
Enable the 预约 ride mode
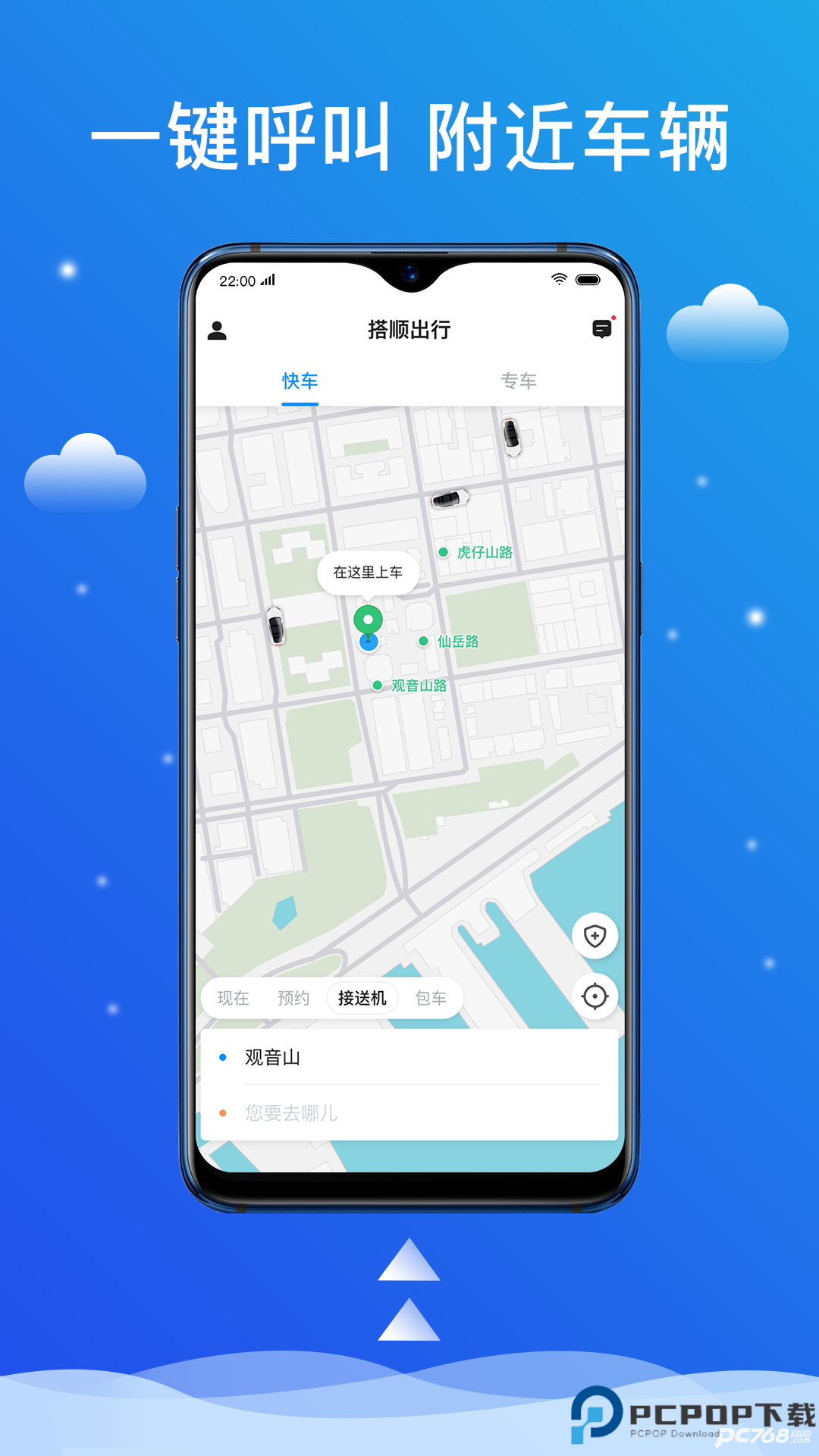click(x=294, y=998)
